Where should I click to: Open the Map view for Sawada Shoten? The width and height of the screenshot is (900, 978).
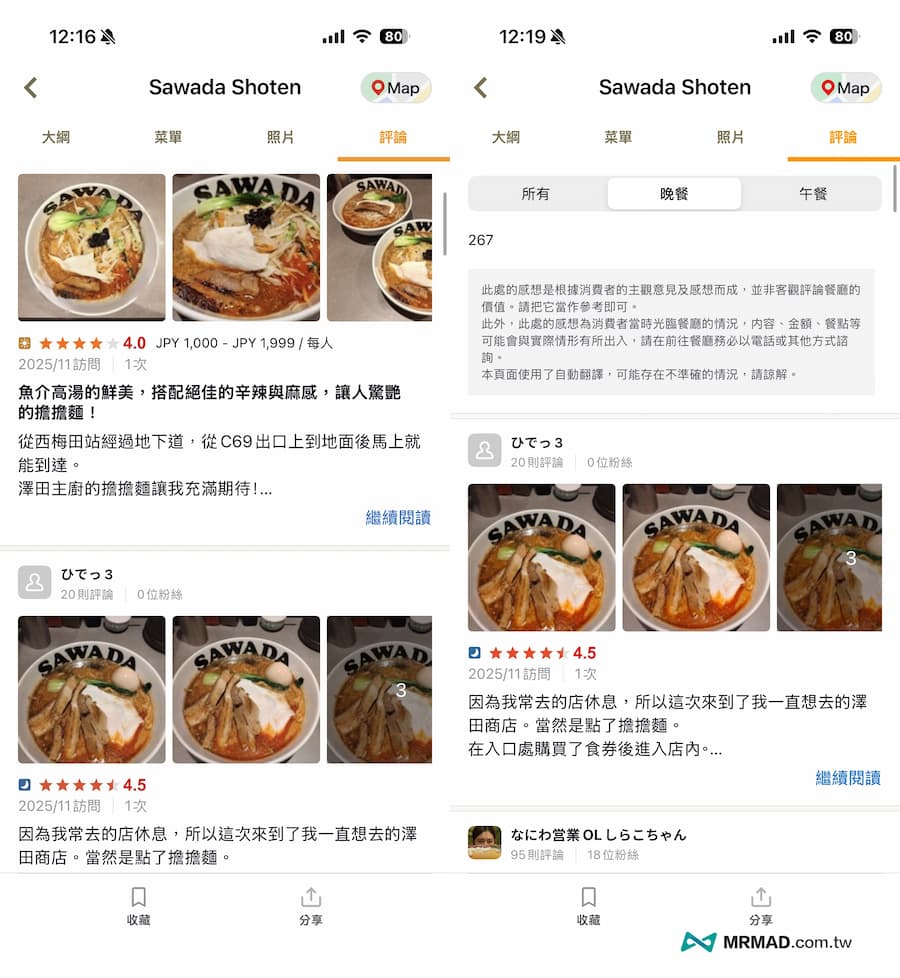tap(395, 88)
